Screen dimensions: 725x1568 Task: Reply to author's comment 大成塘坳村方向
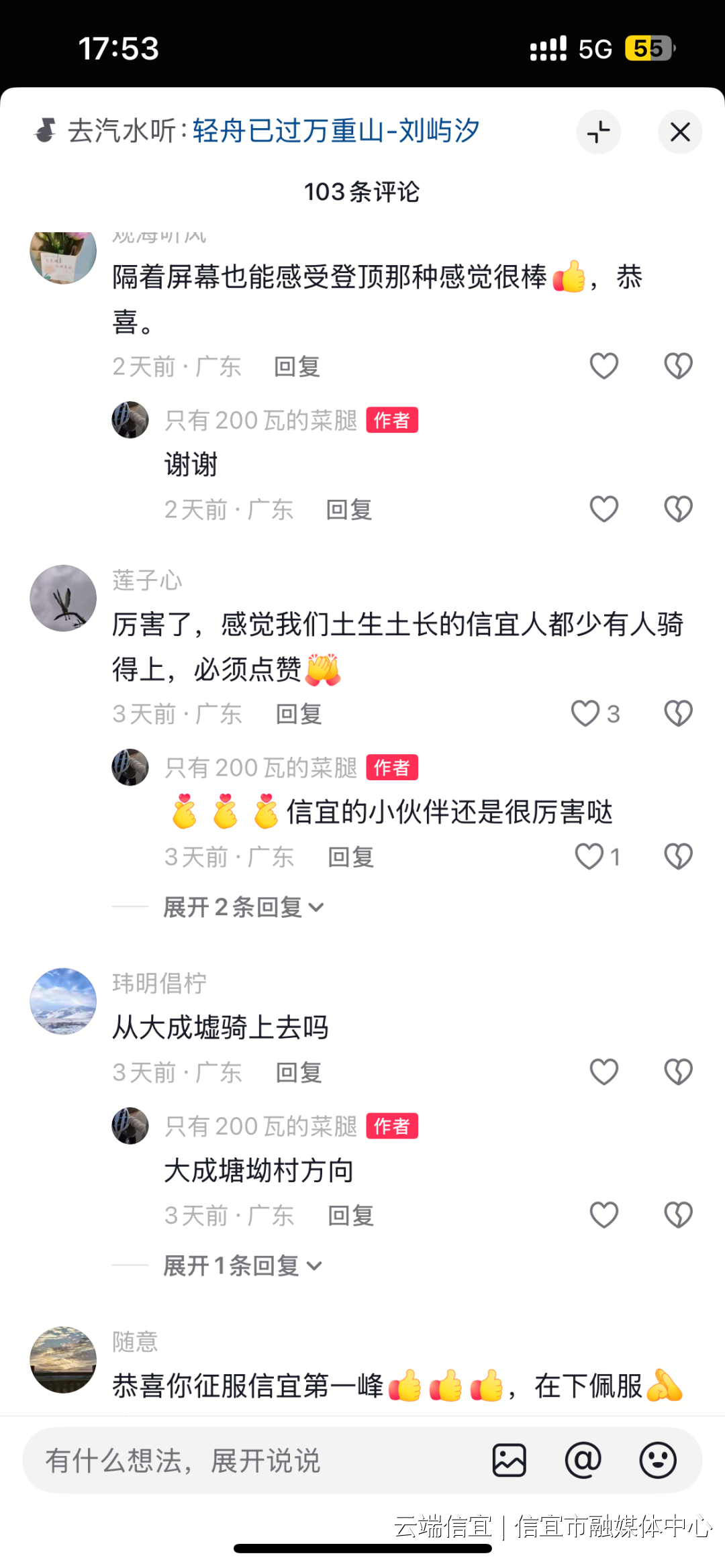tap(350, 1215)
